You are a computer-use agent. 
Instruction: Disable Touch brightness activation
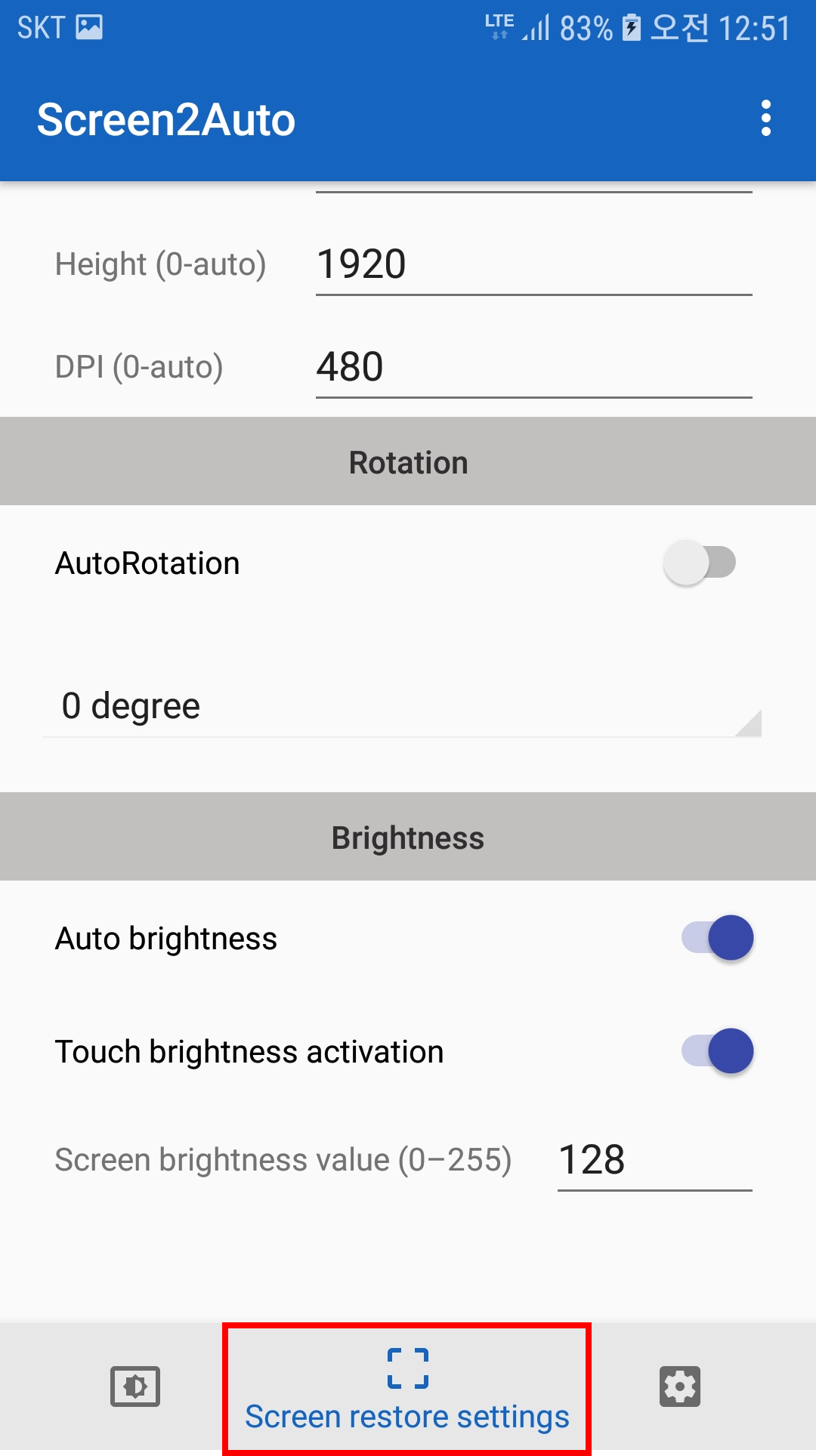tap(717, 1051)
